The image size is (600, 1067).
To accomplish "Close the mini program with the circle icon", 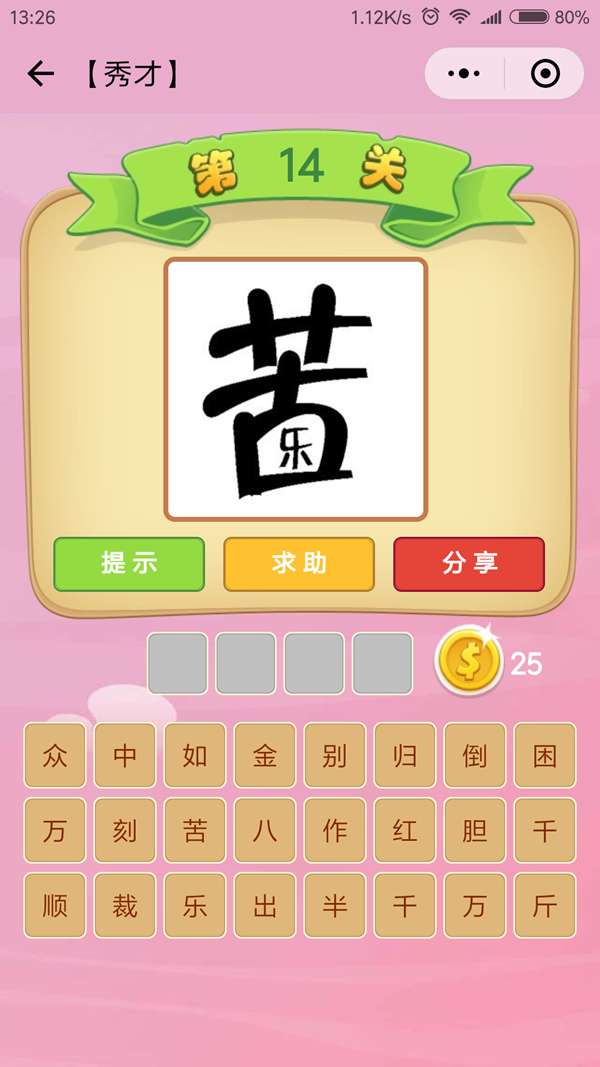I will pyautogui.click(x=545, y=74).
